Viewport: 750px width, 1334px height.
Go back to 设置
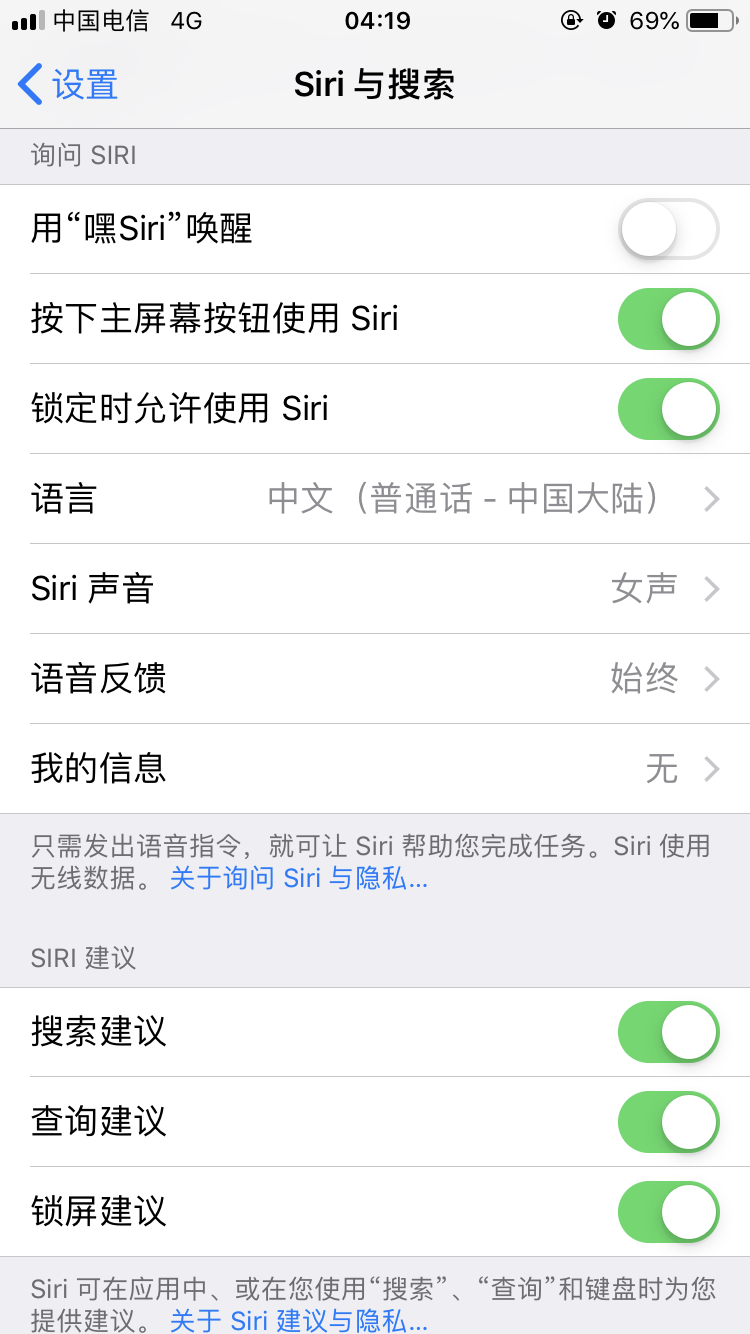(68, 85)
